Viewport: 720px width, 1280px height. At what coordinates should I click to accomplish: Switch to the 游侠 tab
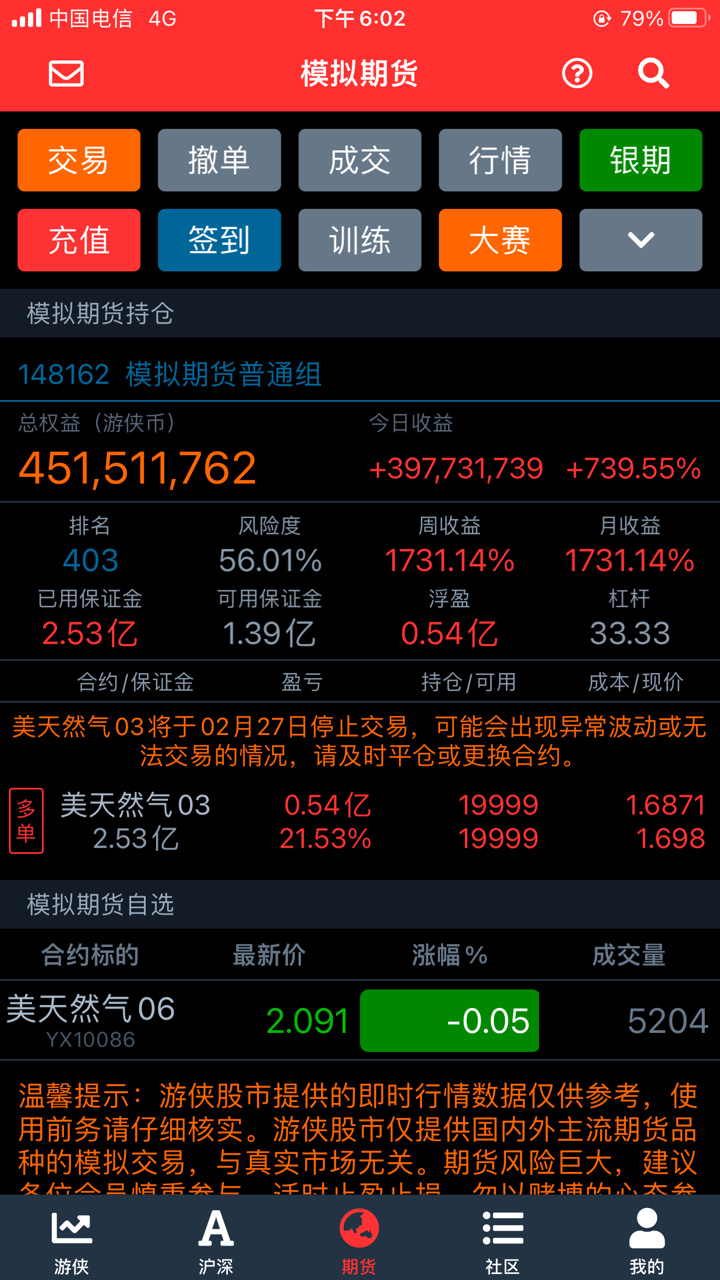(x=72, y=1240)
